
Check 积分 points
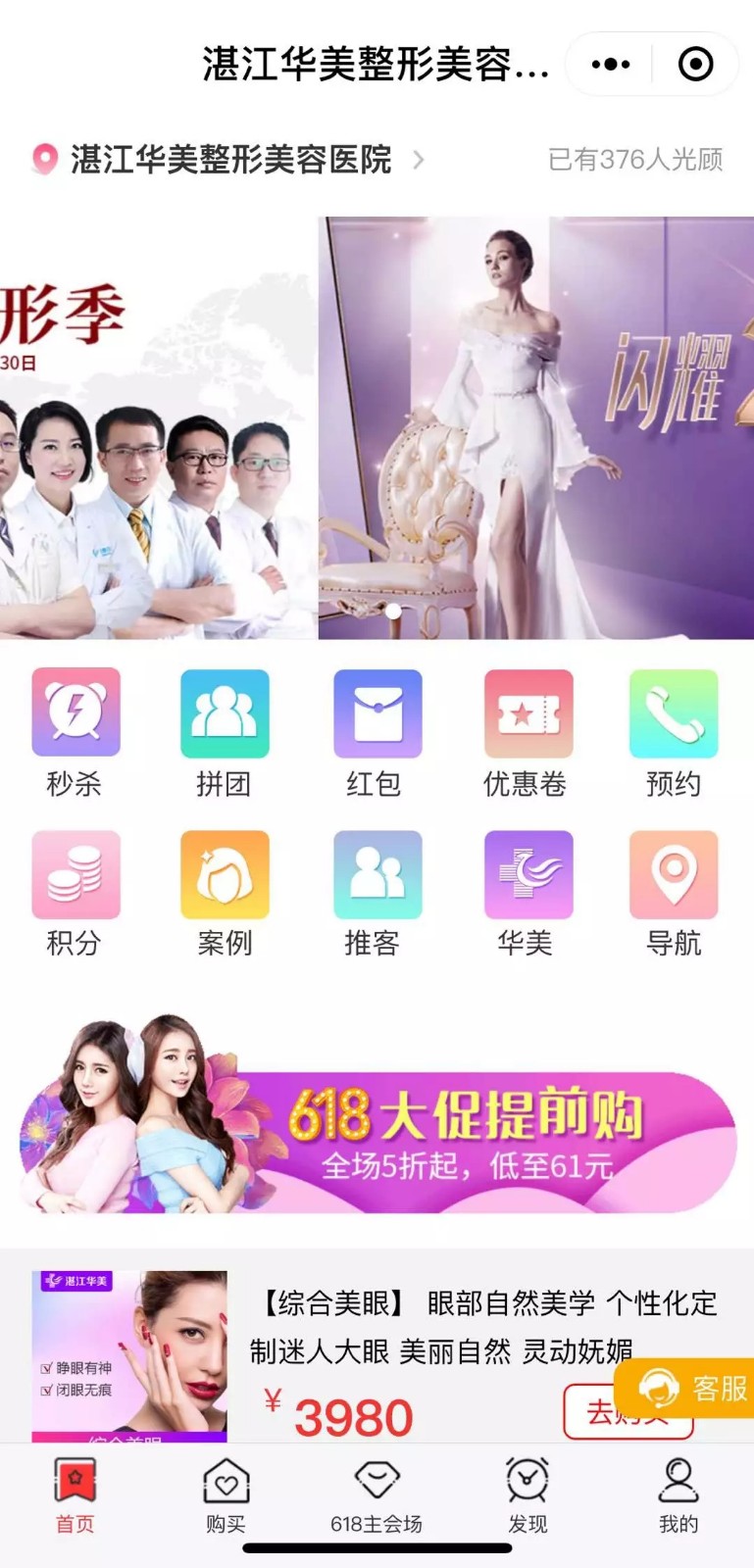tap(75, 892)
